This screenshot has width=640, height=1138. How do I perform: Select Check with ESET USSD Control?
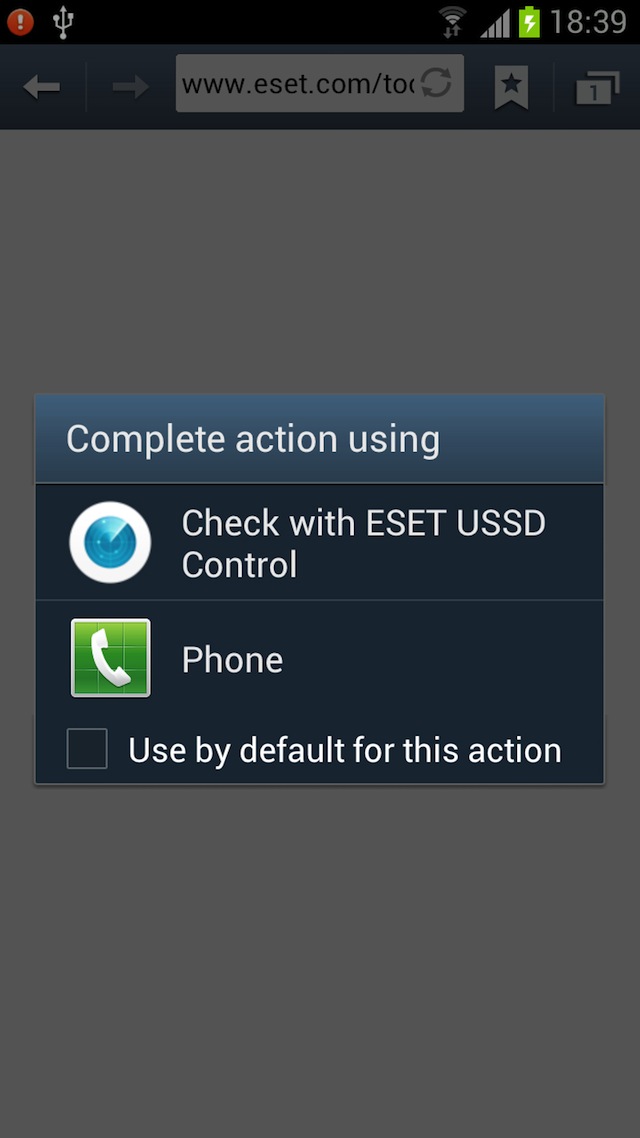click(x=320, y=543)
